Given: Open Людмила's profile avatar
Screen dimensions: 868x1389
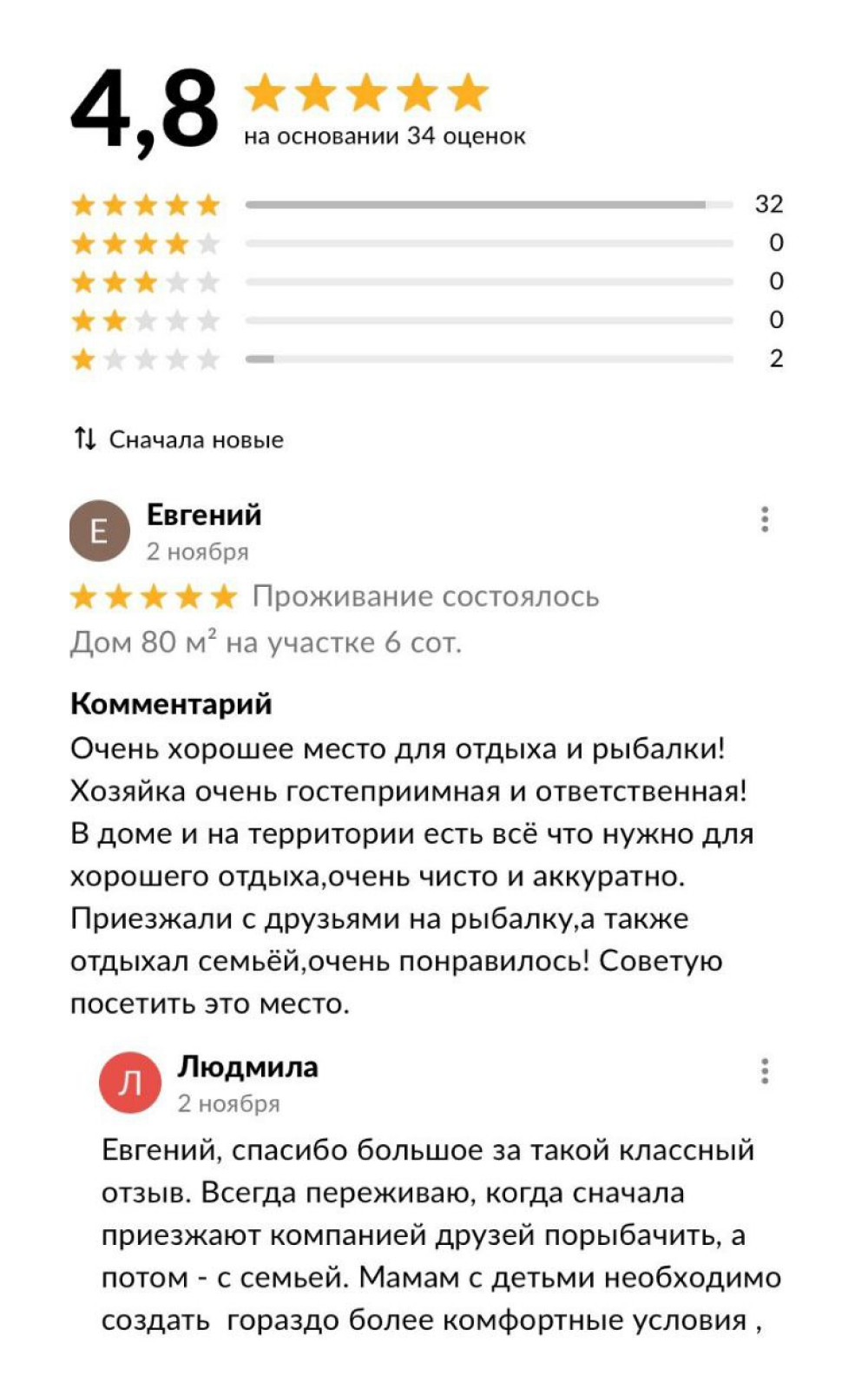Looking at the screenshot, I should tap(130, 1083).
